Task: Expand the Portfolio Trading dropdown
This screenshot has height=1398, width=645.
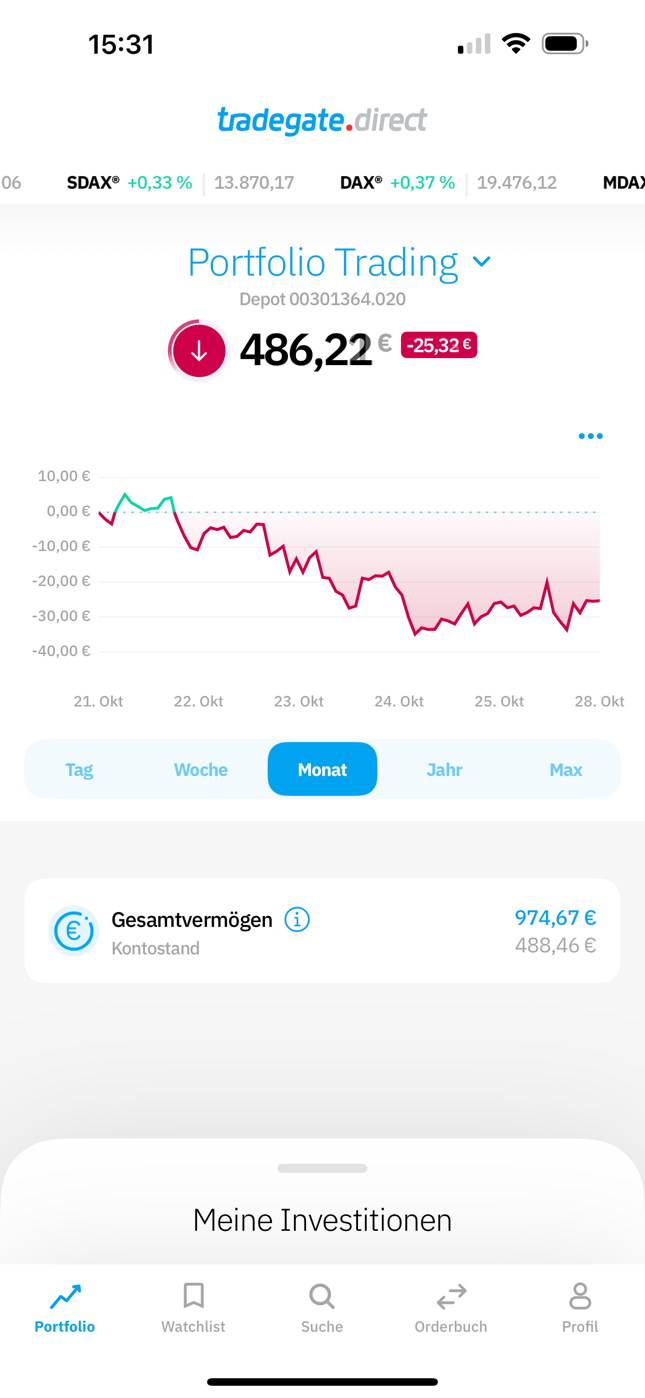Action: [x=339, y=262]
